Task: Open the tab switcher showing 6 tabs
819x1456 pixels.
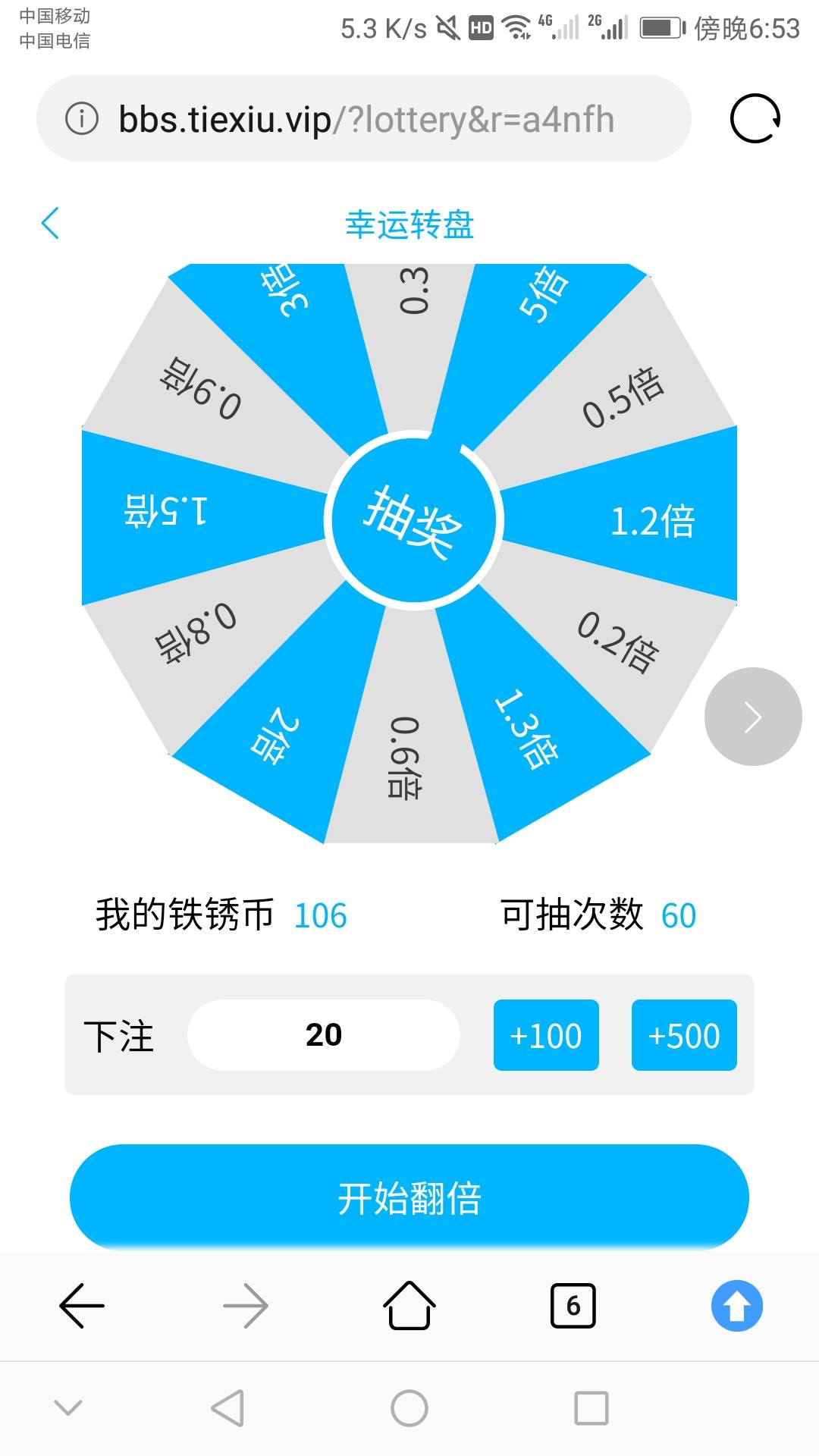Action: tap(573, 1306)
